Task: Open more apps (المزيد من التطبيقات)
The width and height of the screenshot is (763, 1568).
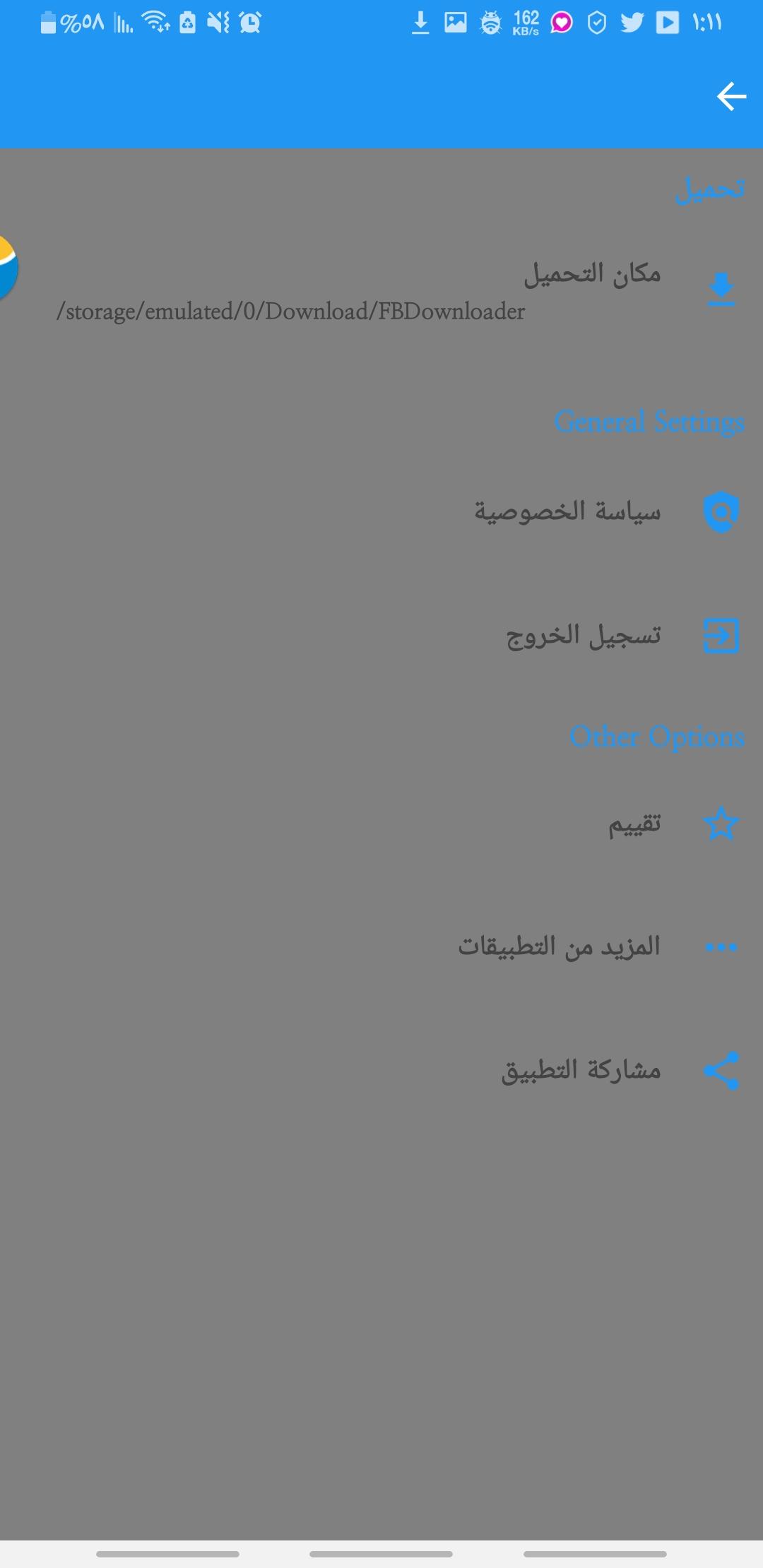Action: click(x=381, y=946)
